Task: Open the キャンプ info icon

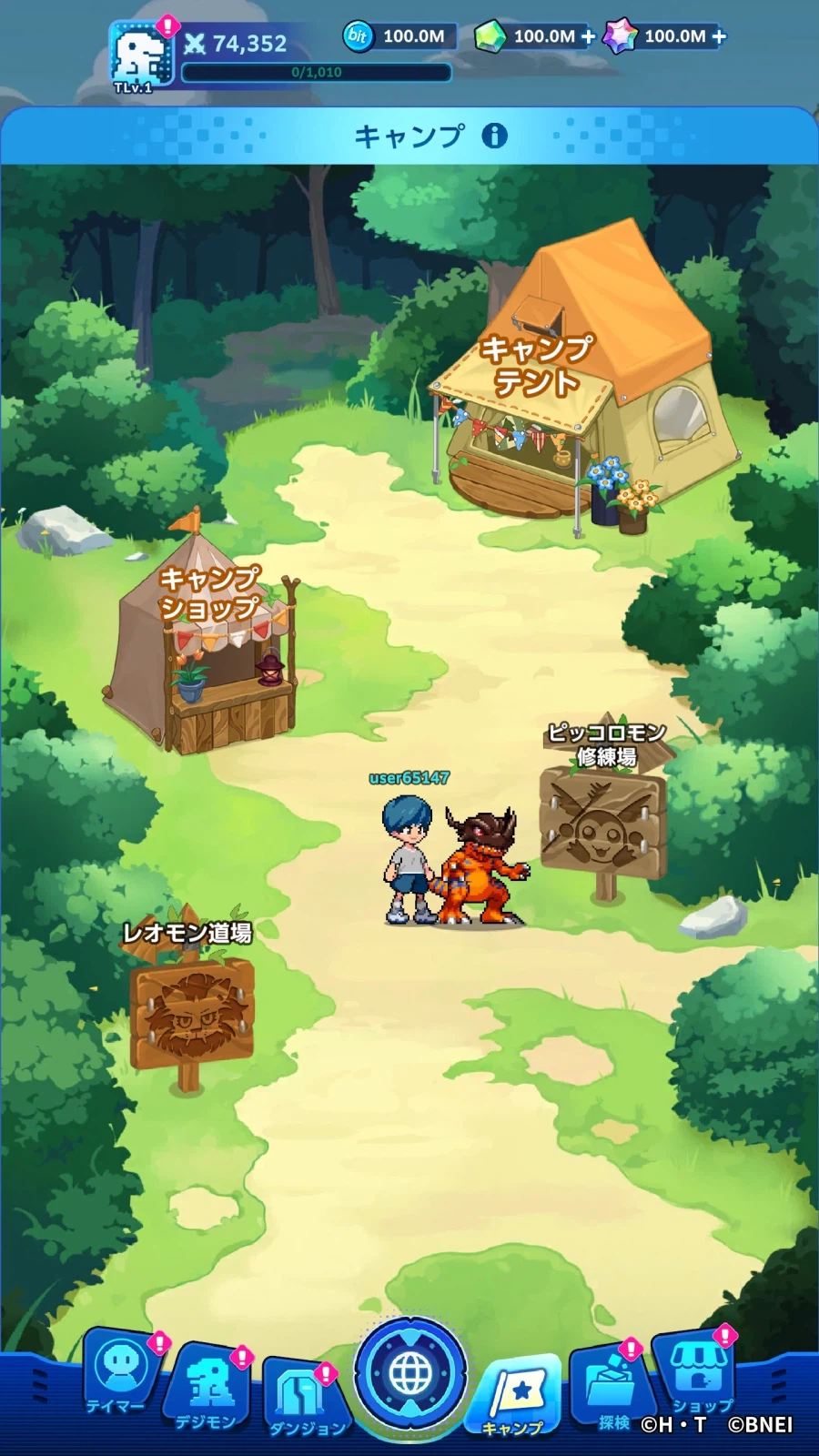Action: click(494, 136)
